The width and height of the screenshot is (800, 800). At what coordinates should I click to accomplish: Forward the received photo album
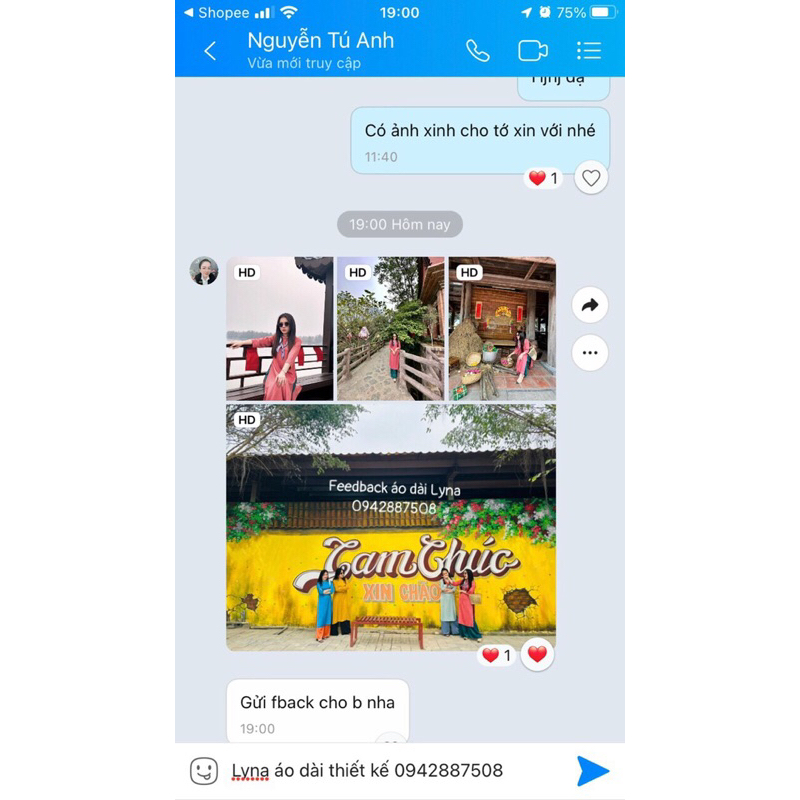[x=590, y=305]
